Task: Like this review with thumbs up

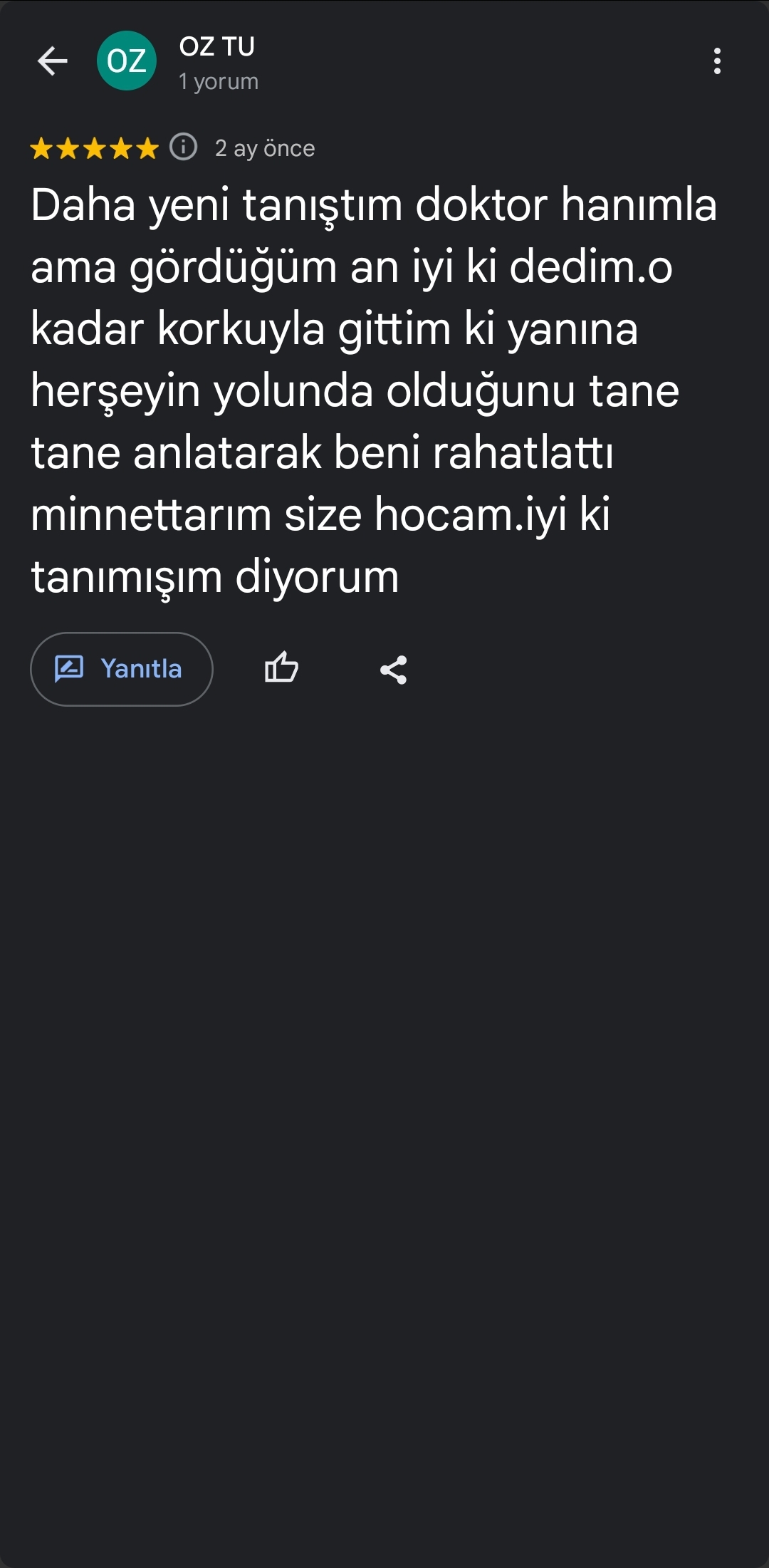Action: coord(281,668)
